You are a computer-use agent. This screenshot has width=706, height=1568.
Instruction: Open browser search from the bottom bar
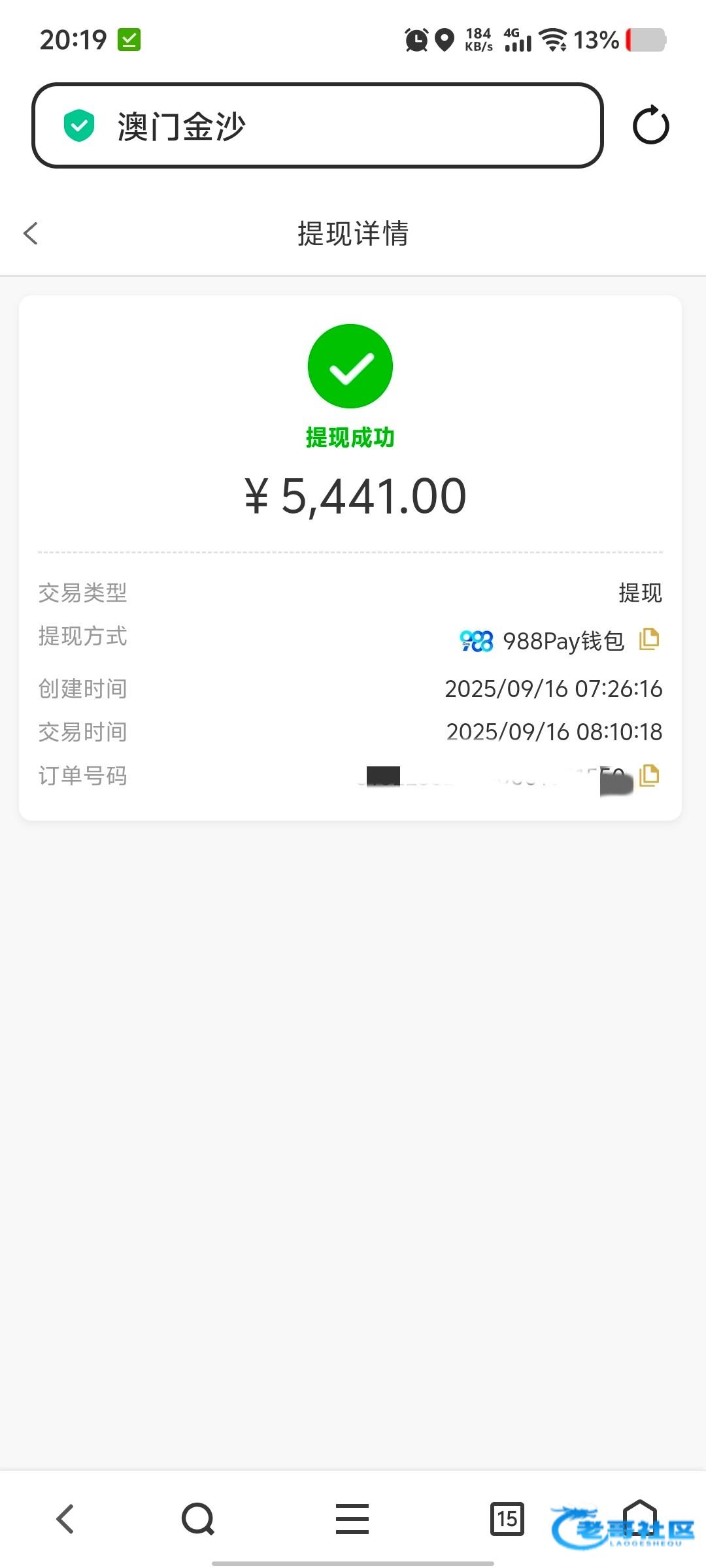pyautogui.click(x=198, y=1519)
